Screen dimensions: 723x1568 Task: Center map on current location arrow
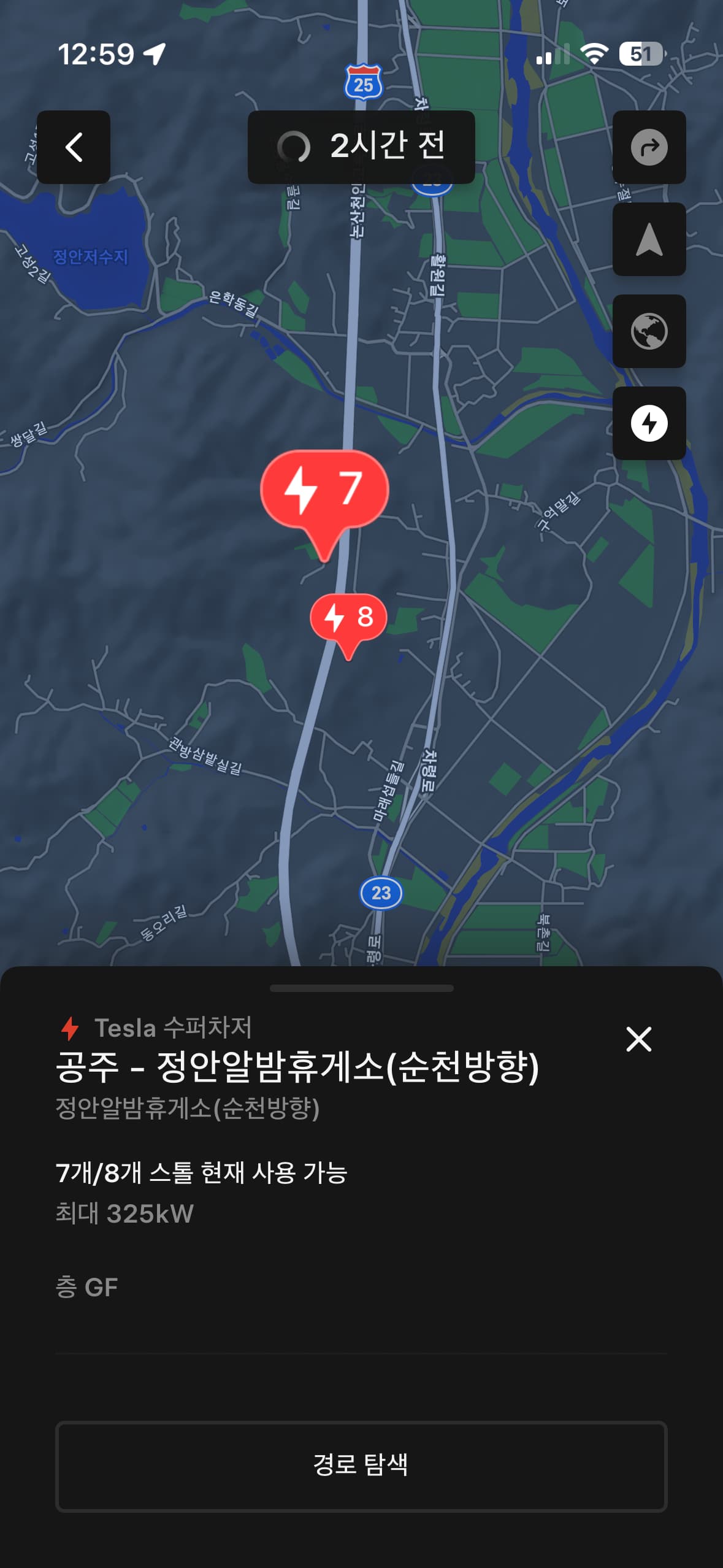649,239
